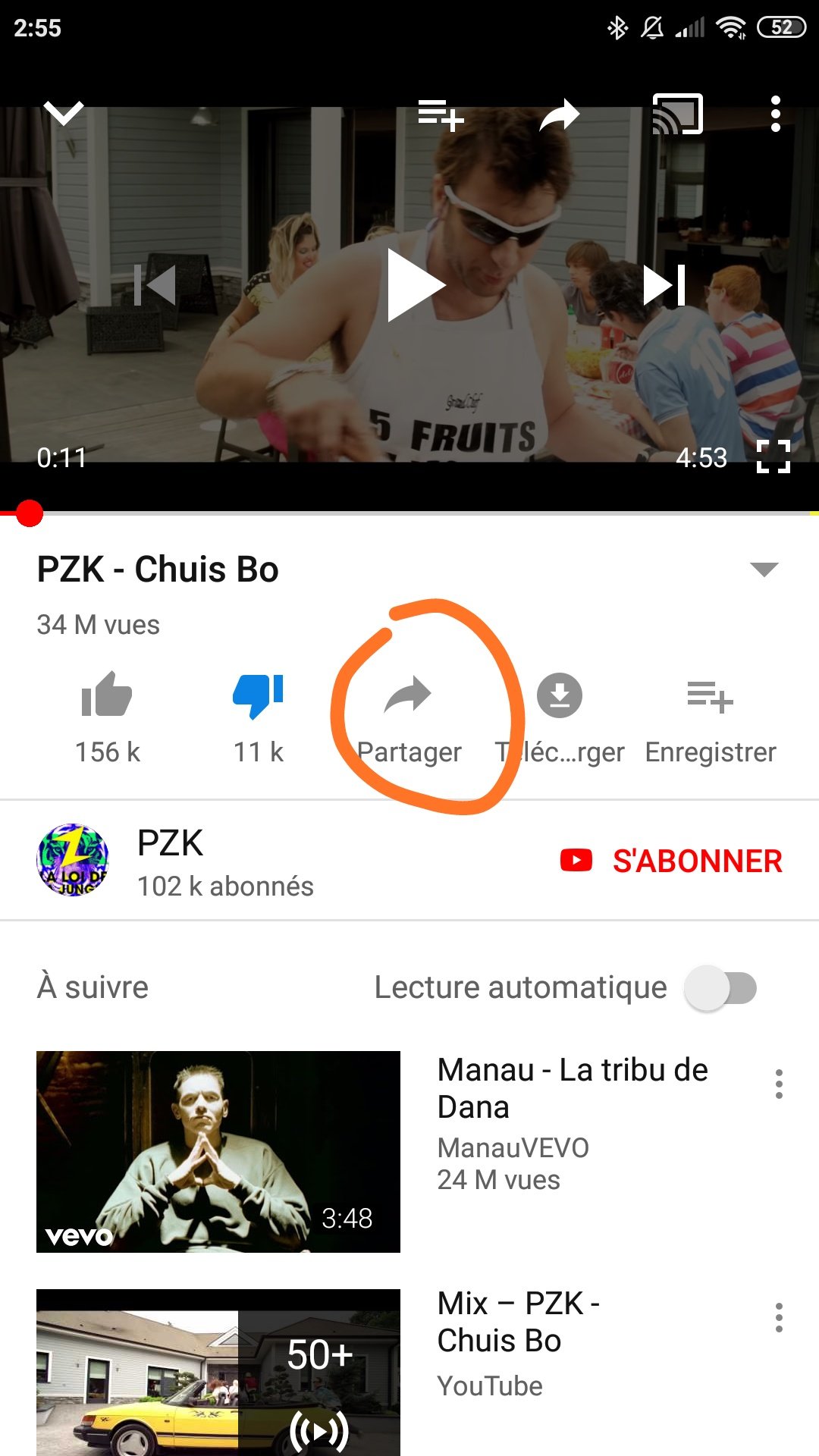Expand the video description arrow
The width and height of the screenshot is (819, 1456).
[x=764, y=570]
